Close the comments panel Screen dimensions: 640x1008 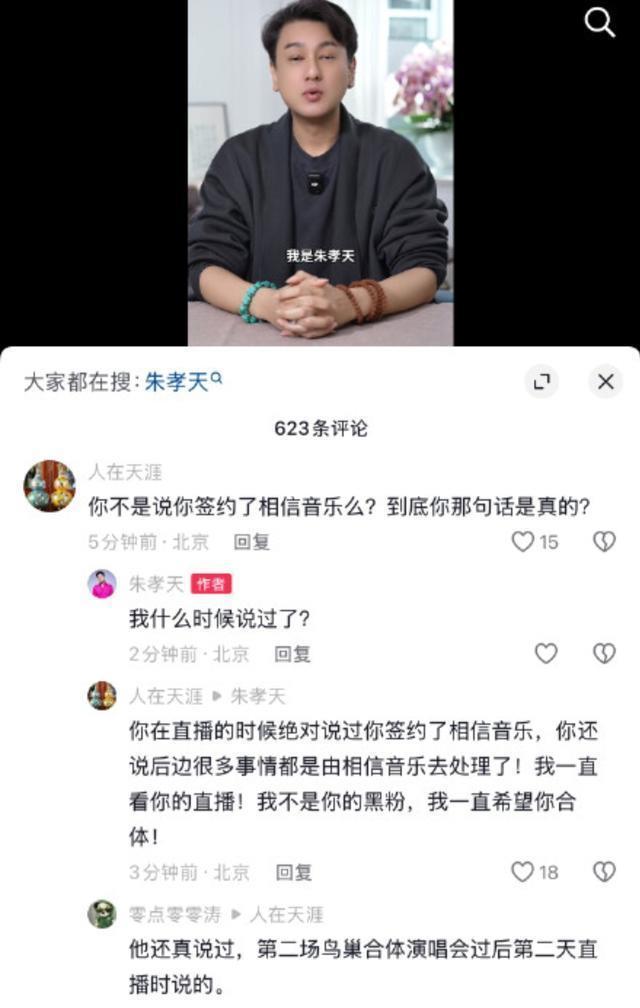605,382
